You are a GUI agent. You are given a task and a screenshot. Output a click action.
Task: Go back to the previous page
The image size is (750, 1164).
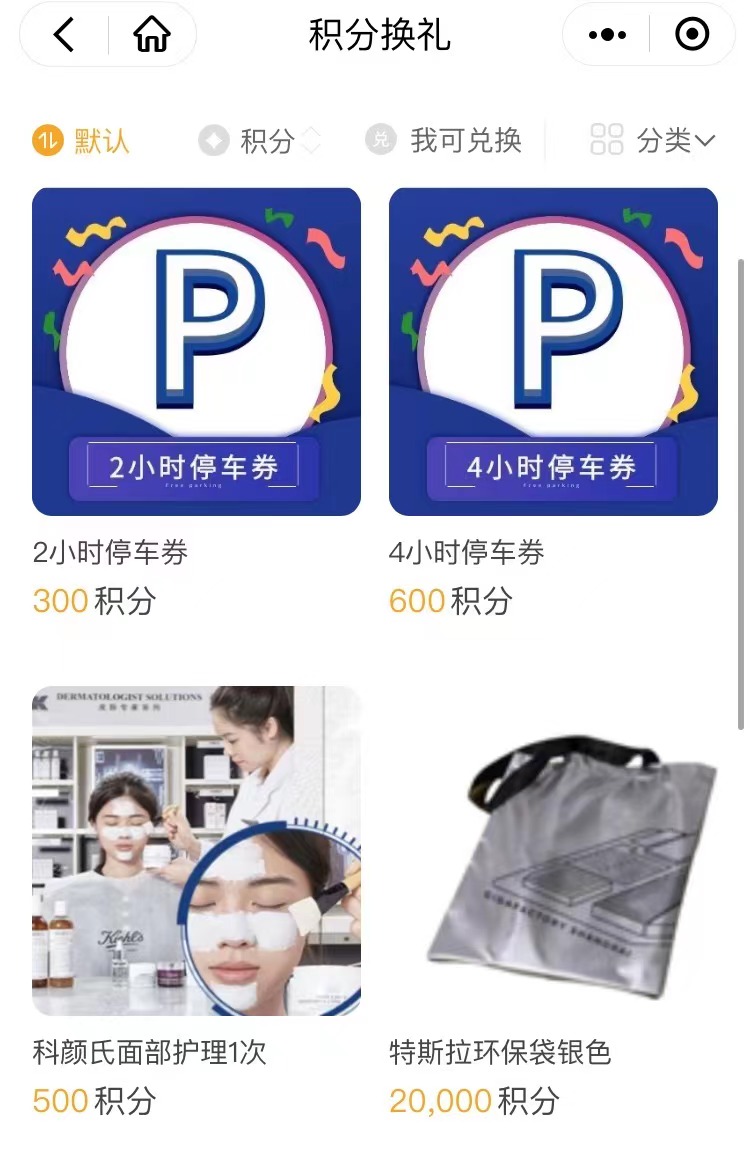point(64,35)
